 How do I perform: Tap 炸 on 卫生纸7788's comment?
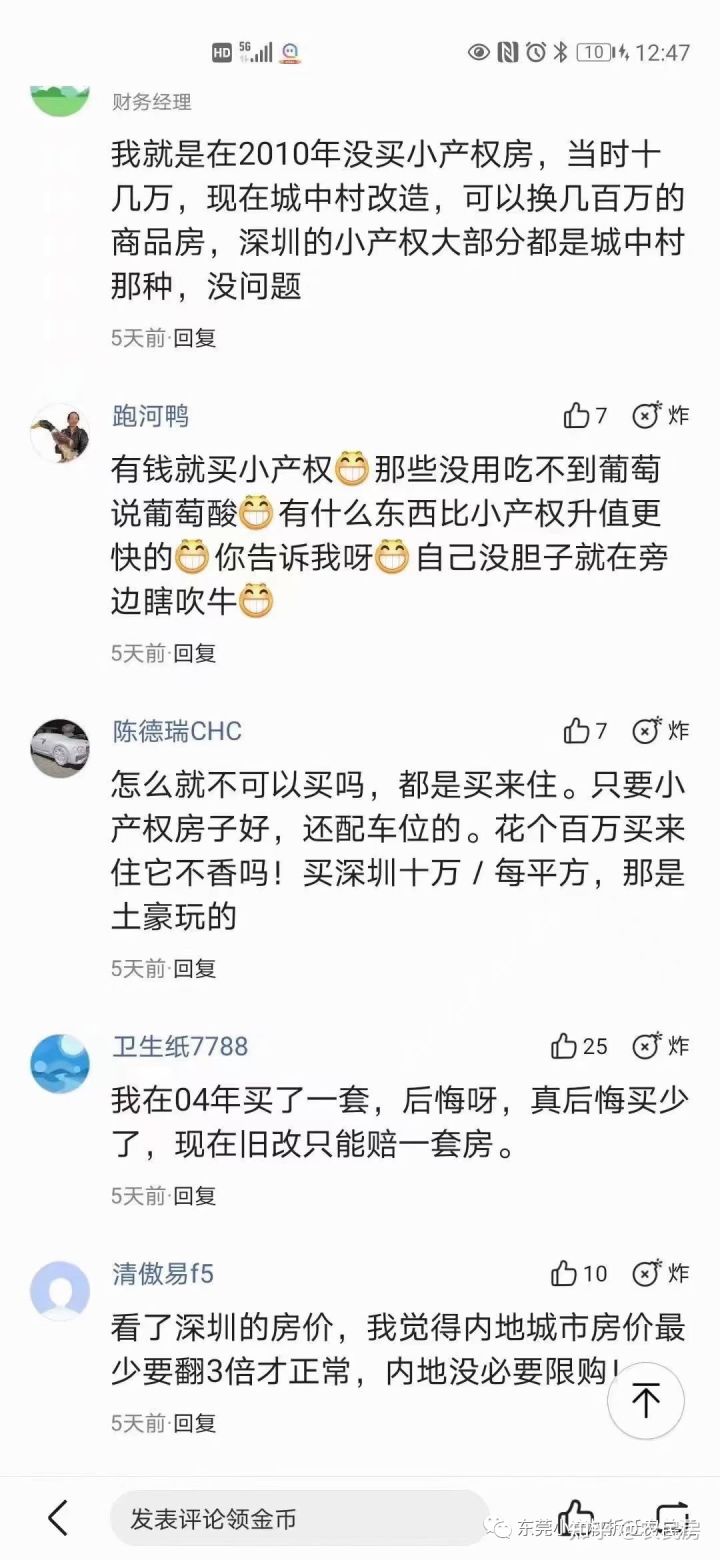pos(660,1046)
